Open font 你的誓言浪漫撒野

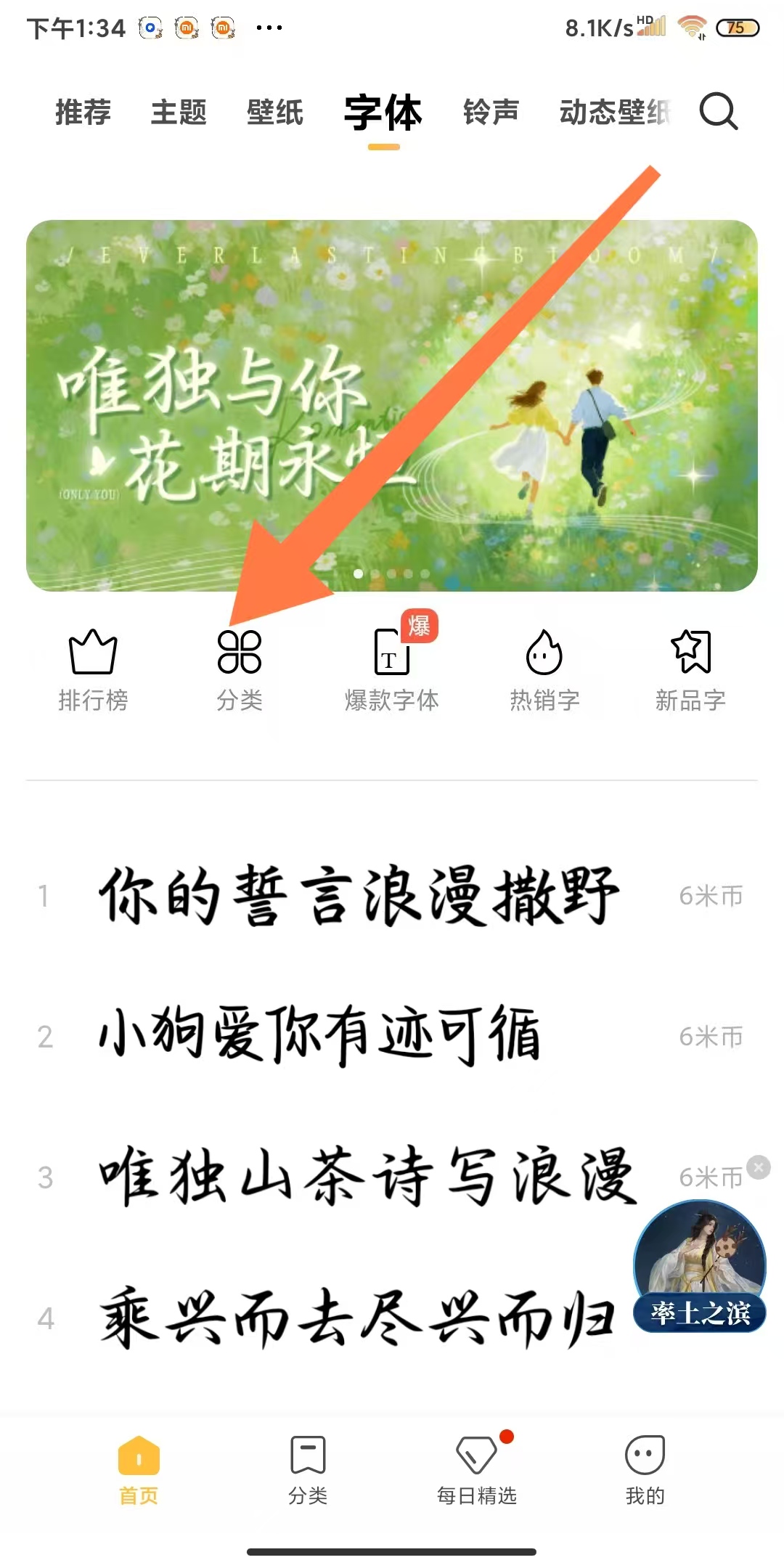[x=359, y=896]
